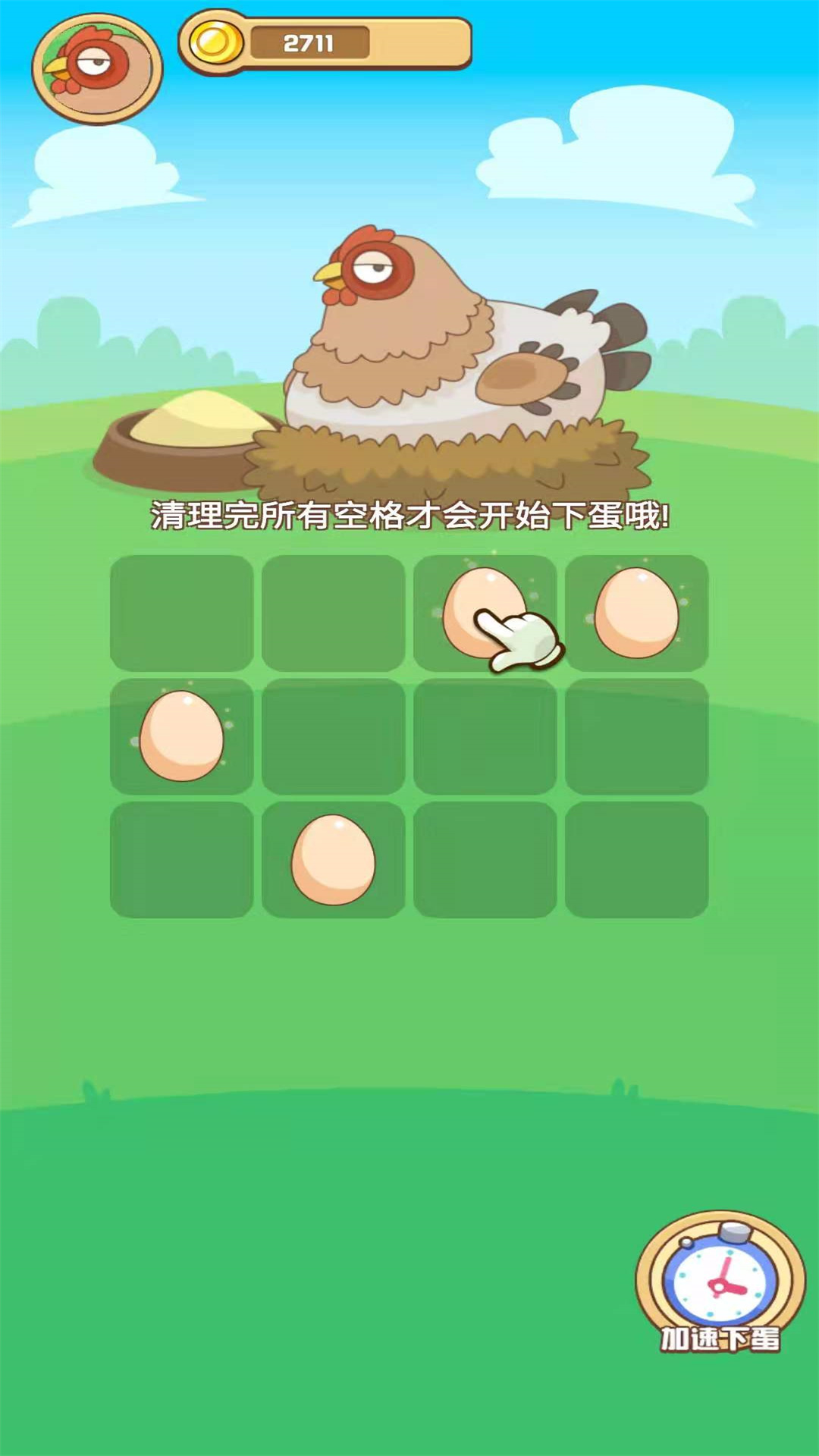The image size is (819, 1456).
Task: Tap the 加速下蛋 stopwatch button
Action: pos(720,1282)
